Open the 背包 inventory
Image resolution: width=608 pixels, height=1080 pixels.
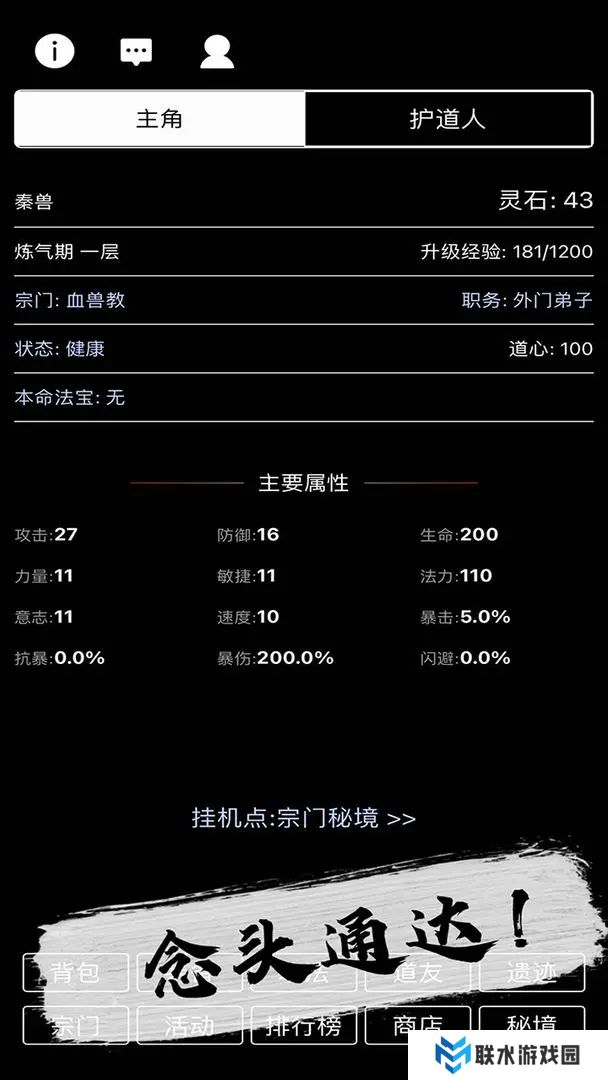[x=74, y=972]
